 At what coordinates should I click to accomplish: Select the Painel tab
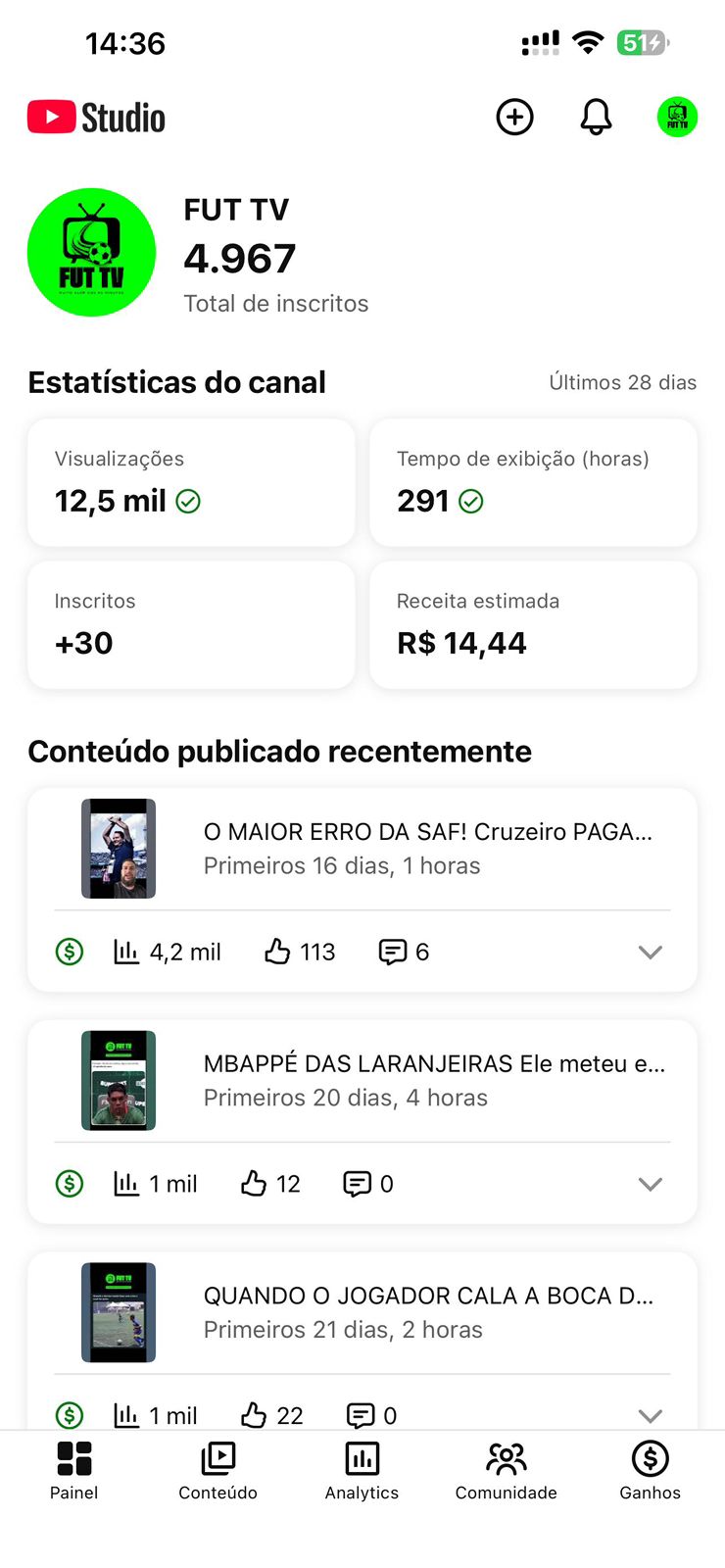[74, 1471]
